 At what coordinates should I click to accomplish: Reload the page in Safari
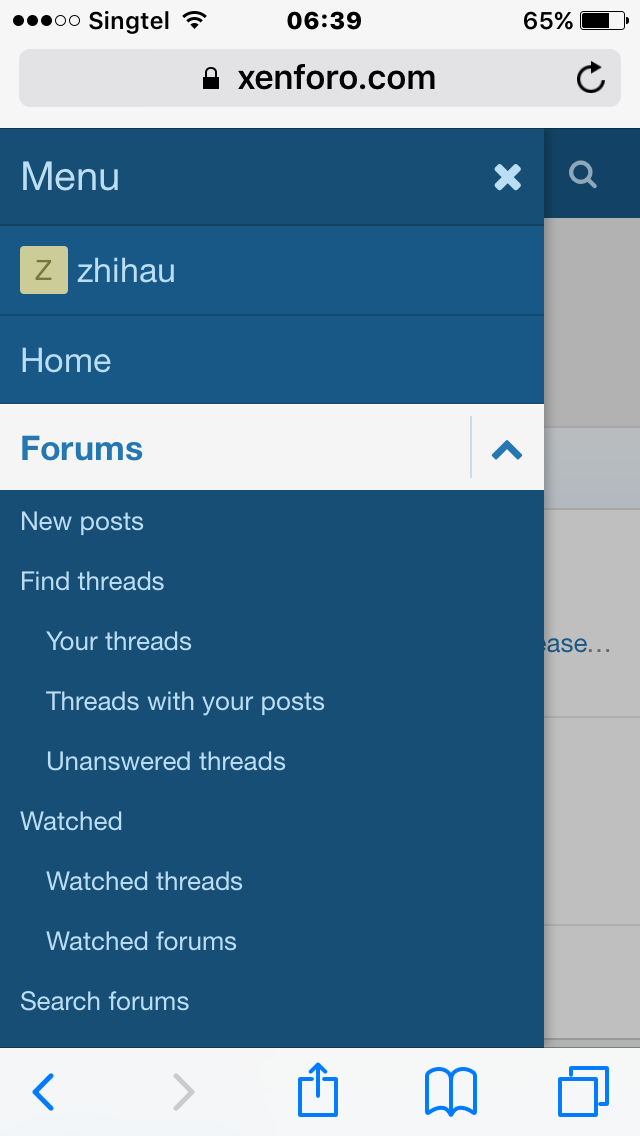pyautogui.click(x=591, y=78)
